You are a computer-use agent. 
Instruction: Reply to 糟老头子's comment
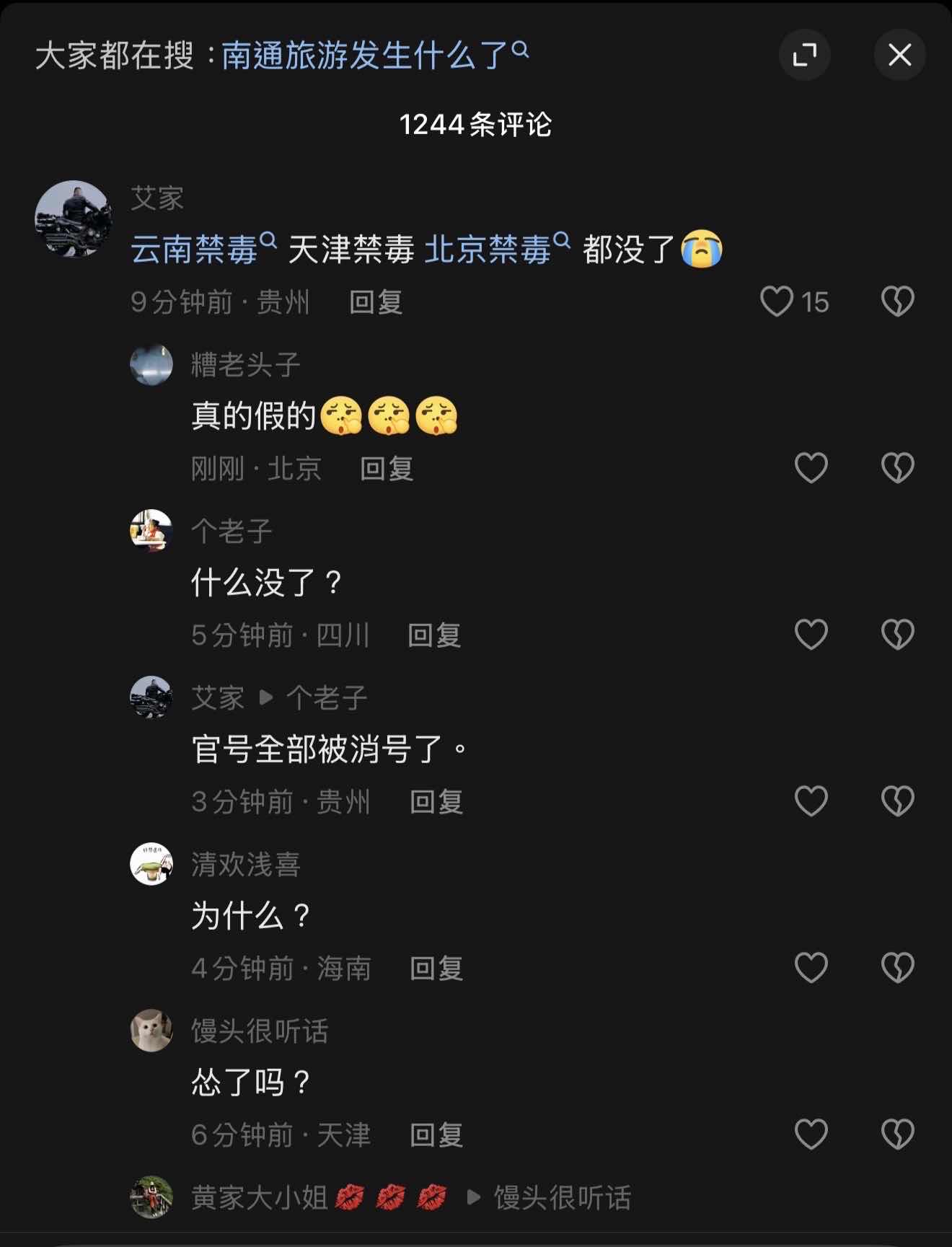[387, 469]
